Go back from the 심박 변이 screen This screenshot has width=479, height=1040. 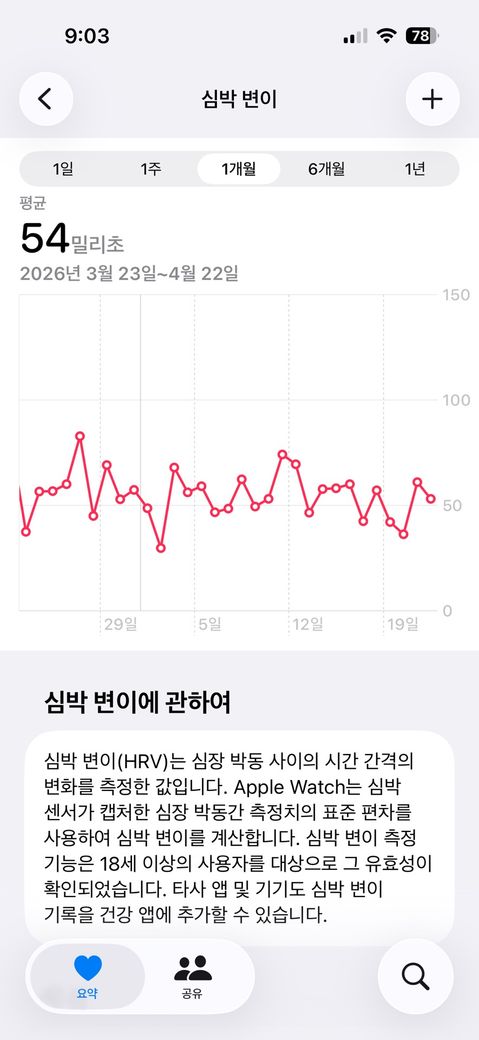tap(46, 99)
